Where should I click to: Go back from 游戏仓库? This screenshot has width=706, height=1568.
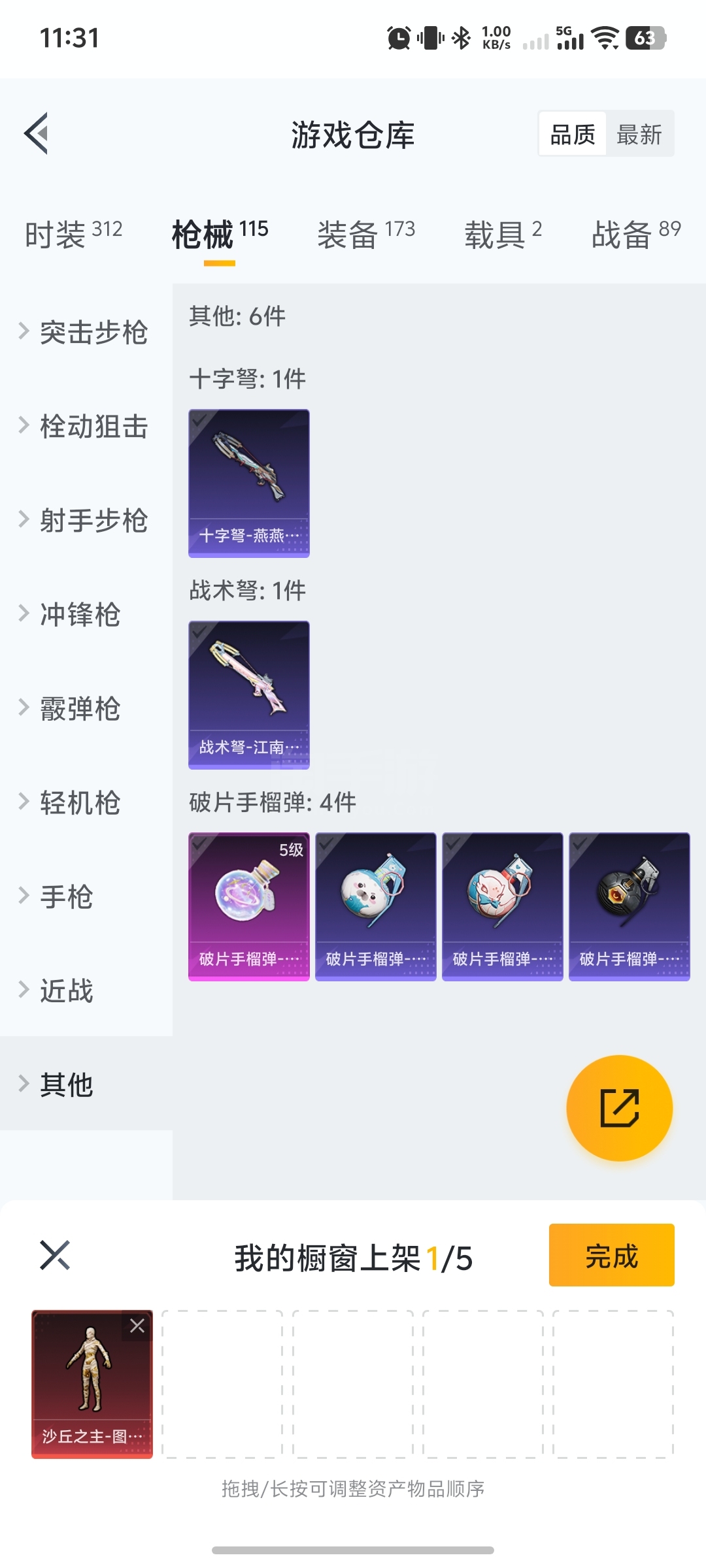click(x=37, y=134)
